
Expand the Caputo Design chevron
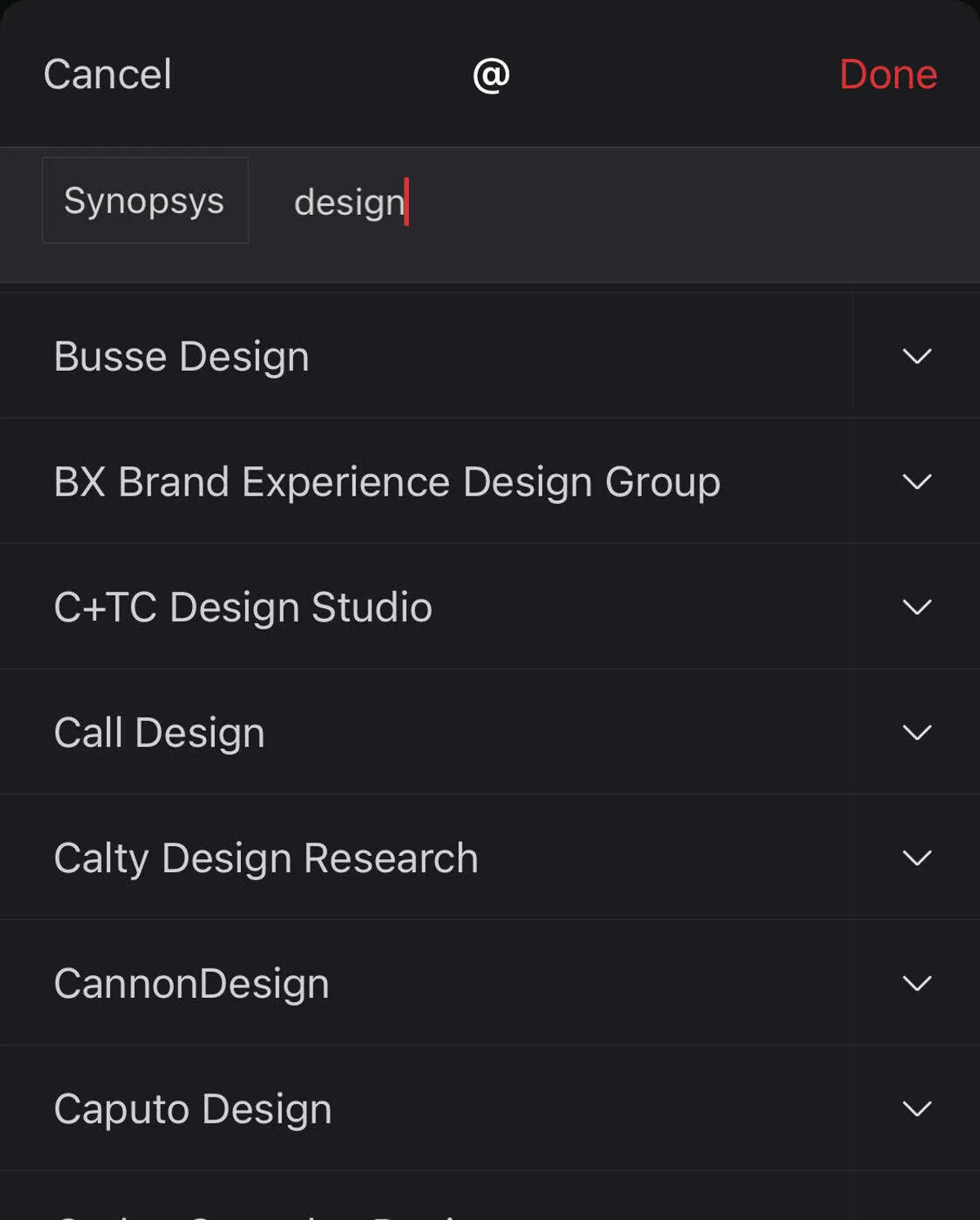click(916, 1109)
